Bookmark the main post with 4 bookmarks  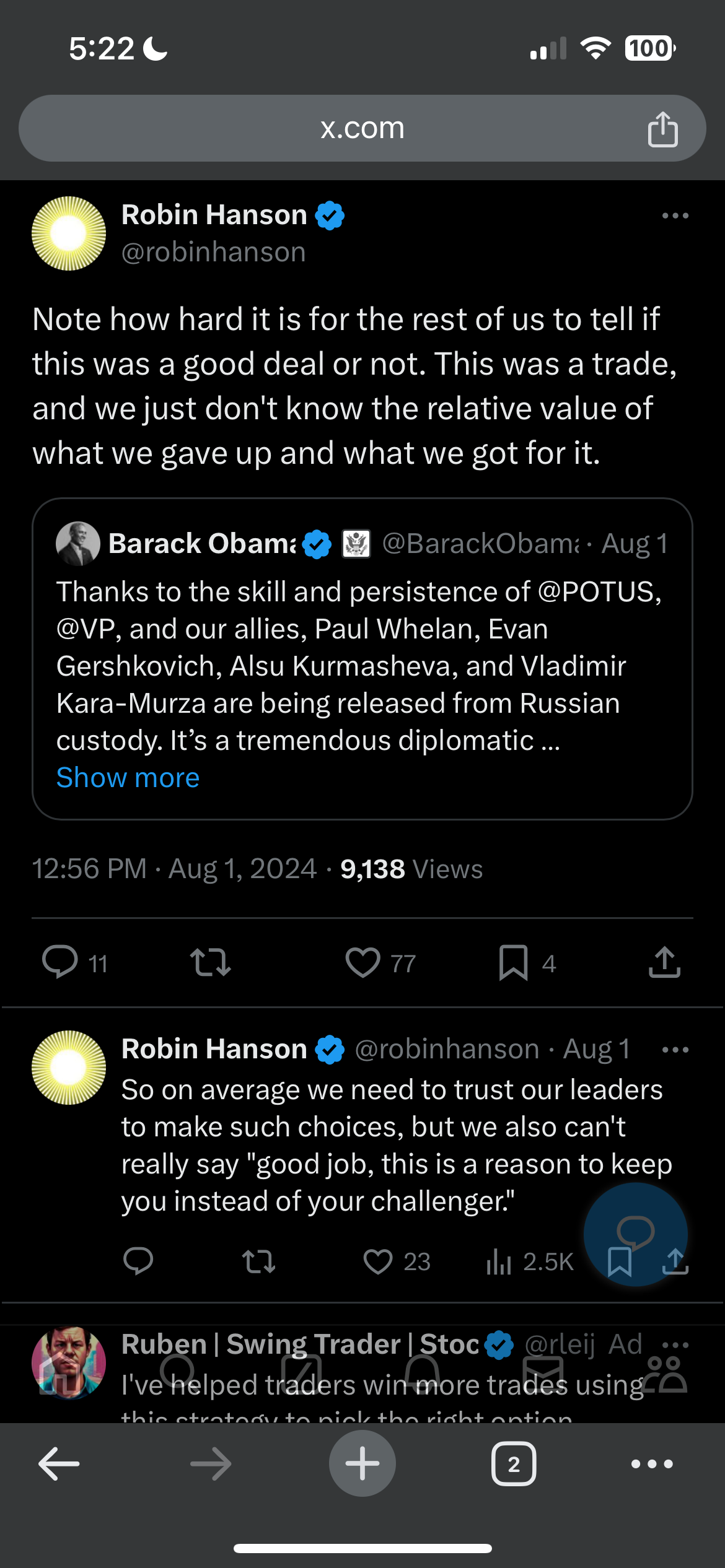coord(513,962)
